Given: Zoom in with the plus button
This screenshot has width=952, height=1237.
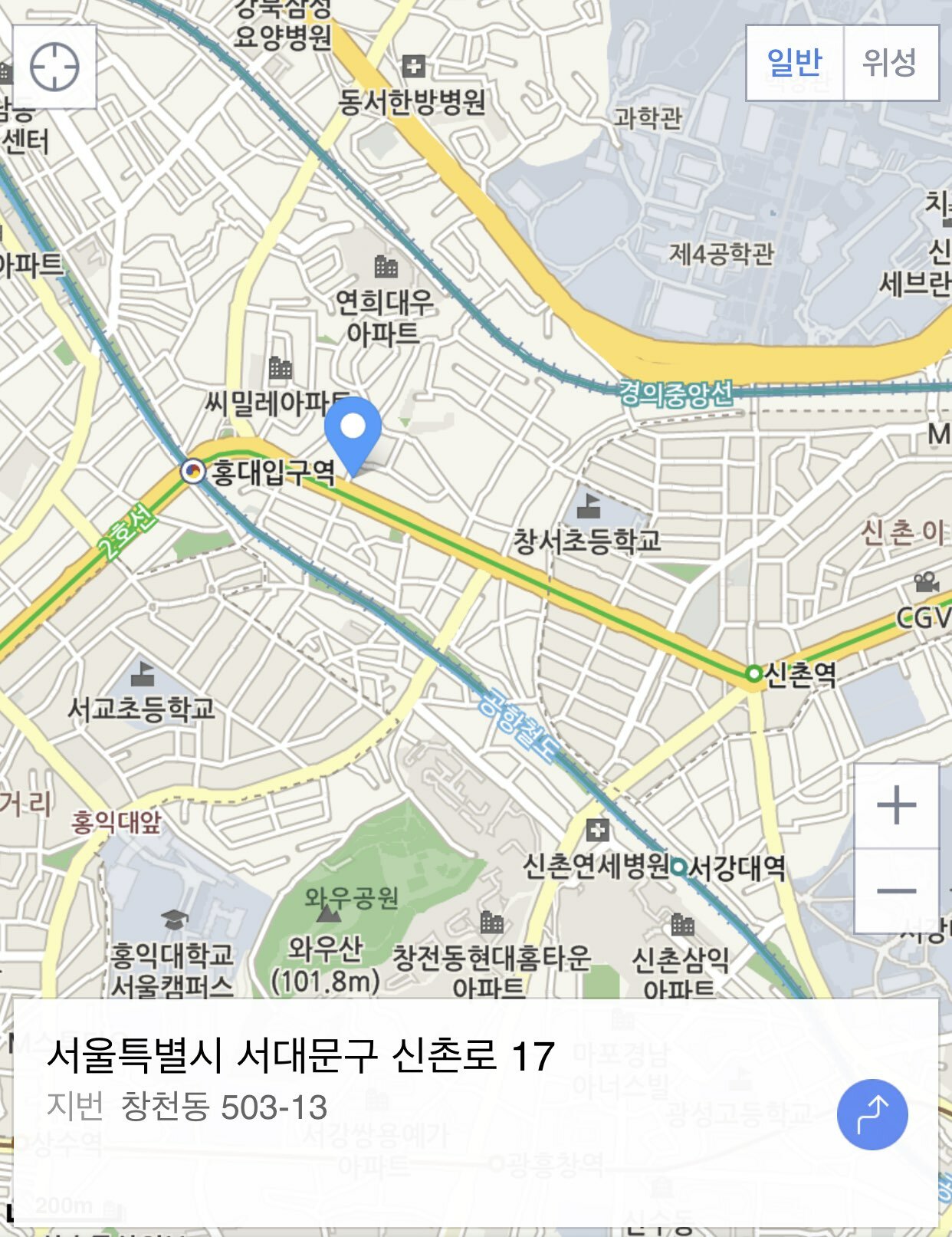Looking at the screenshot, I should click(896, 806).
